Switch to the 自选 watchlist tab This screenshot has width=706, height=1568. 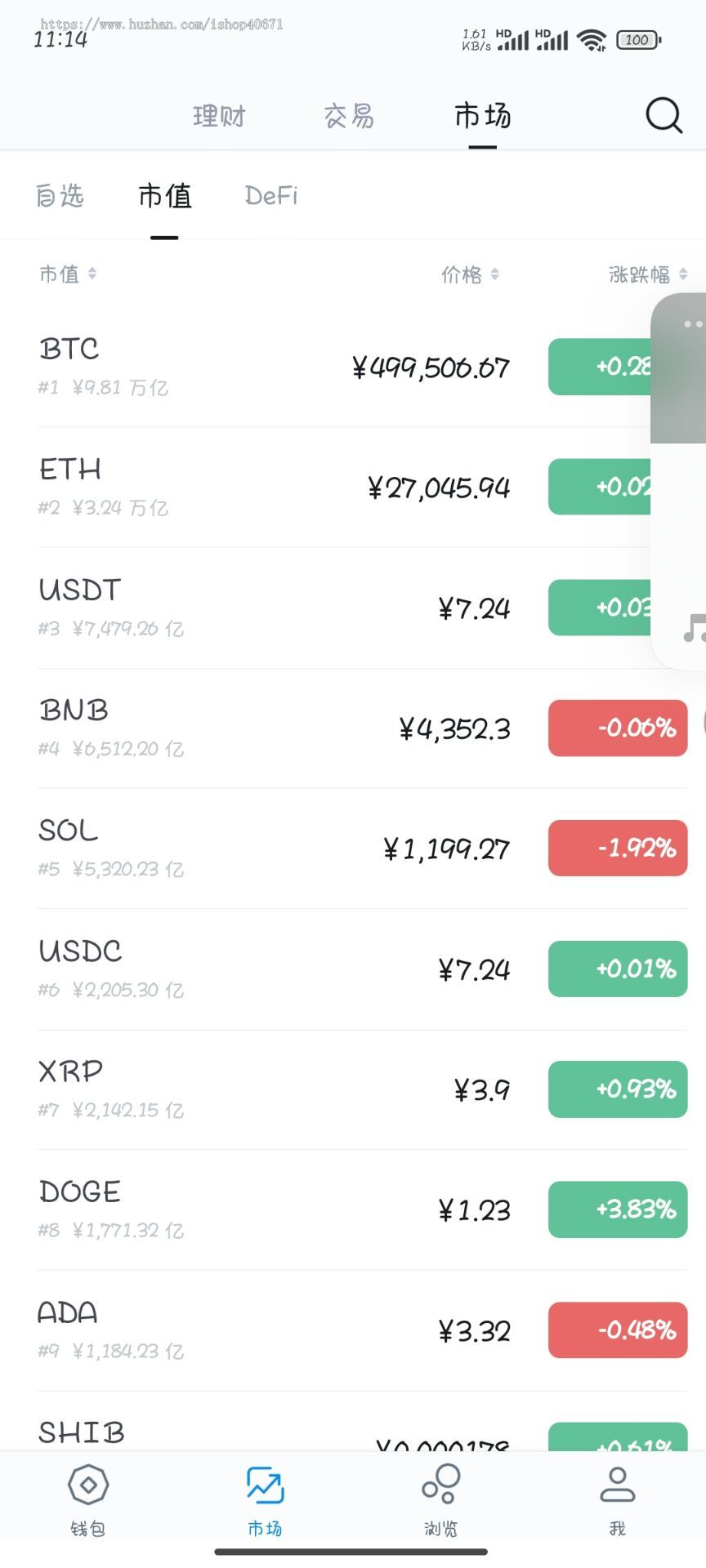click(60, 196)
